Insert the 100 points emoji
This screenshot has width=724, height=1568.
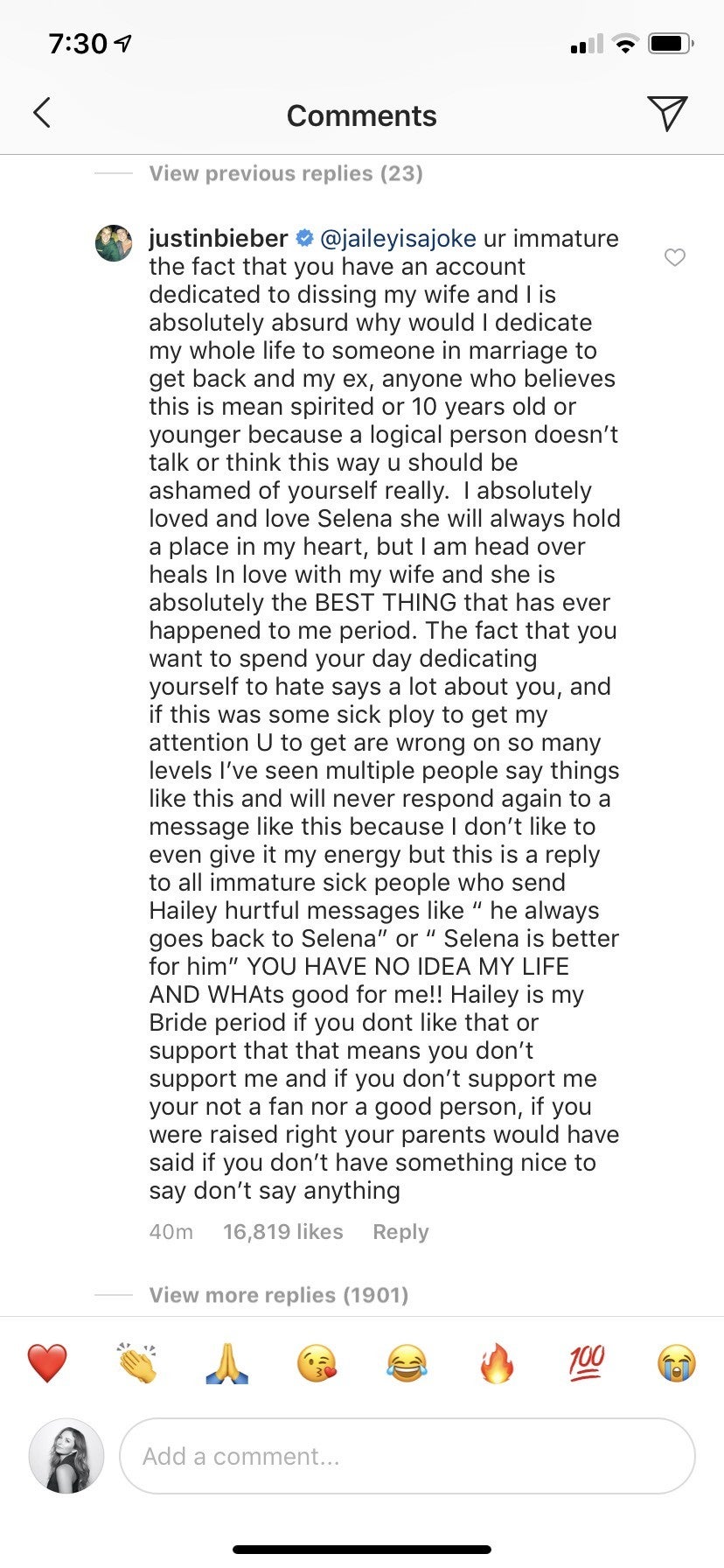[x=587, y=1361]
